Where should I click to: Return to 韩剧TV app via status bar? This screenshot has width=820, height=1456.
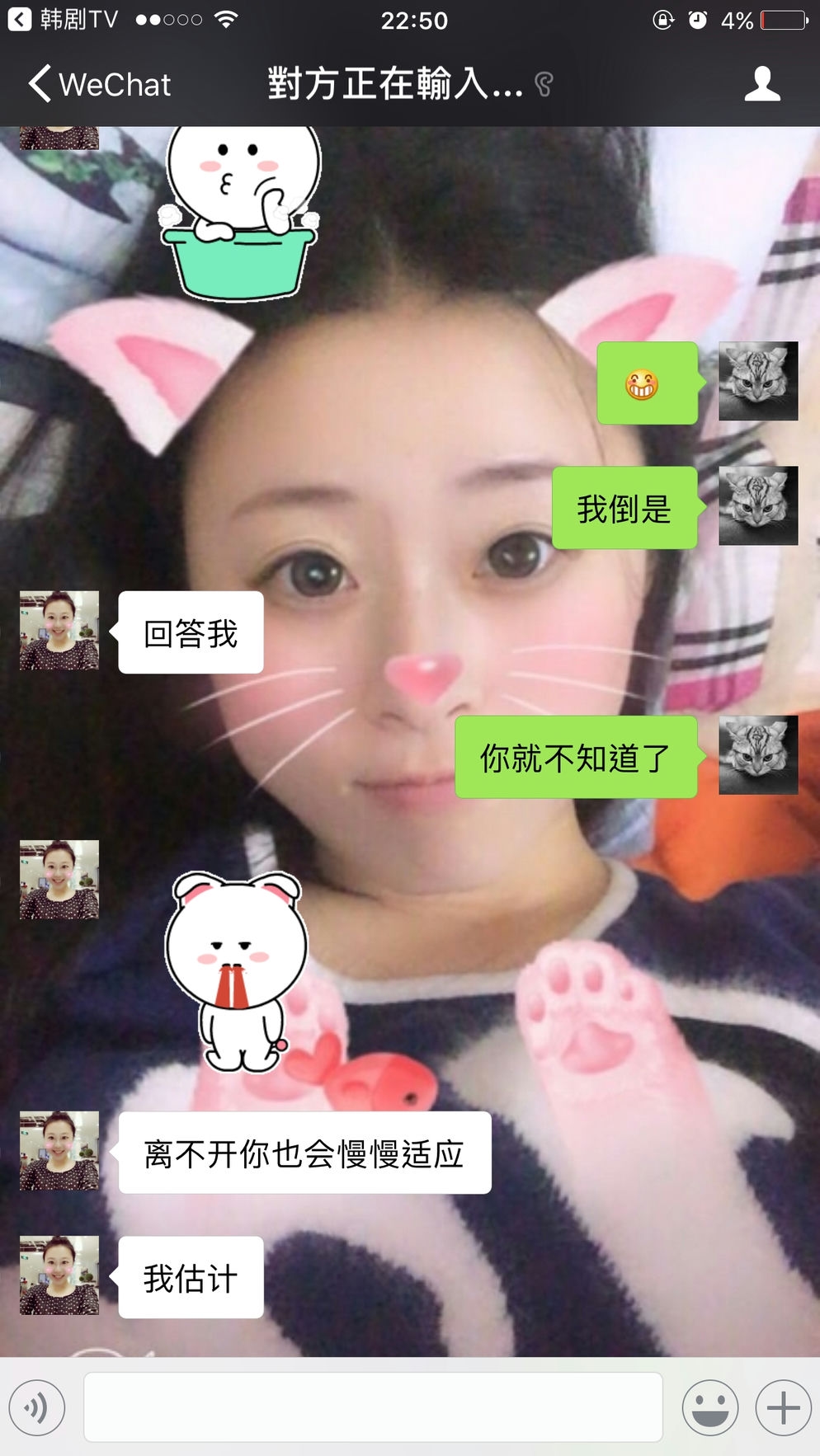tap(63, 20)
